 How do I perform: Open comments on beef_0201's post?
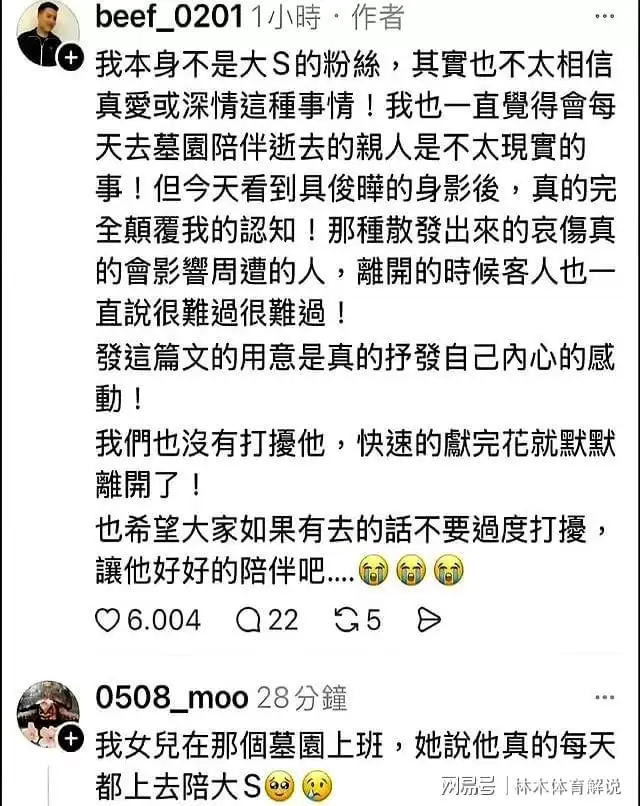tap(249, 620)
